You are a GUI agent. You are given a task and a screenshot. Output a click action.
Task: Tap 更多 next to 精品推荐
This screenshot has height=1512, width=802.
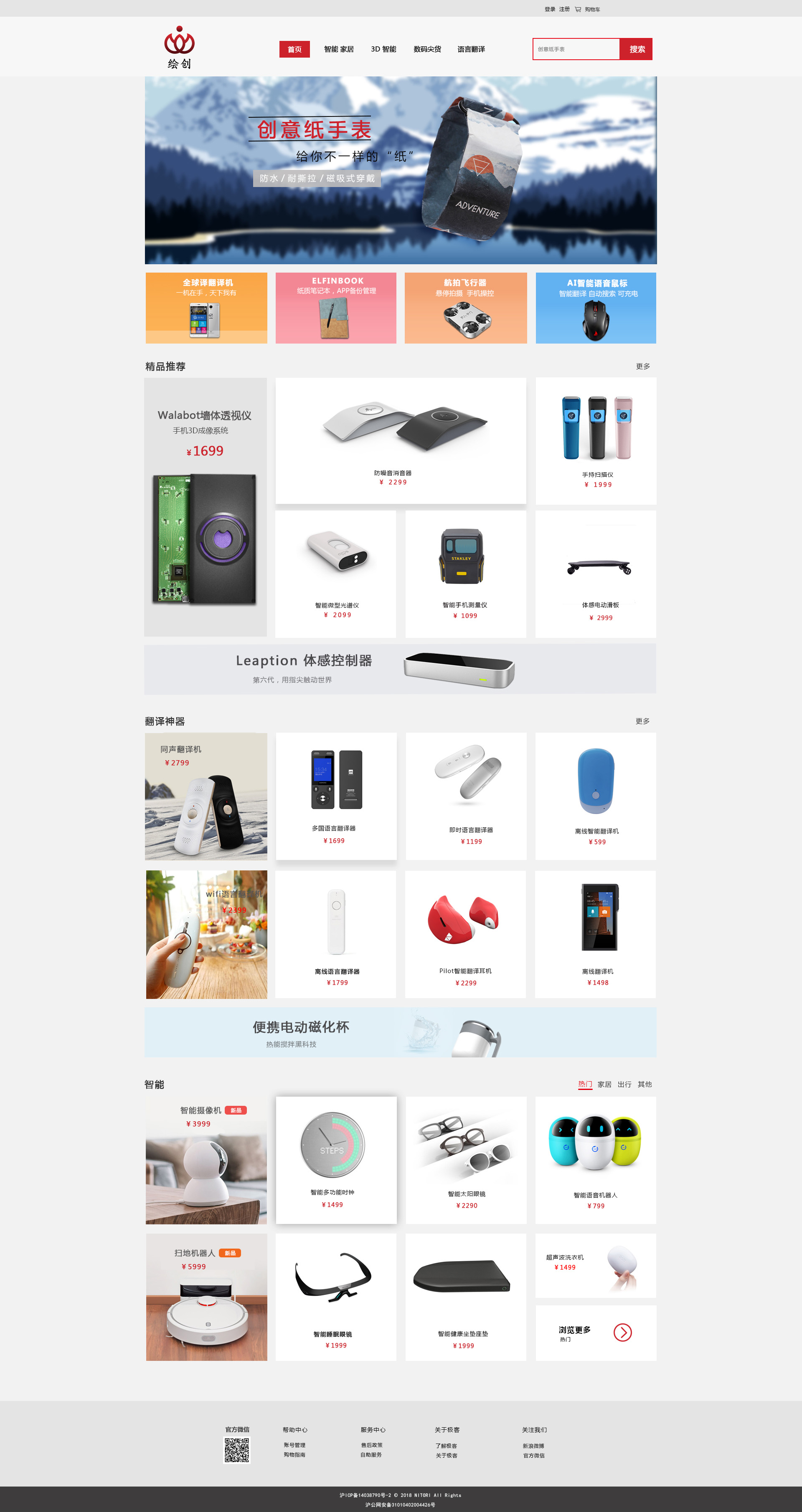[x=643, y=366]
